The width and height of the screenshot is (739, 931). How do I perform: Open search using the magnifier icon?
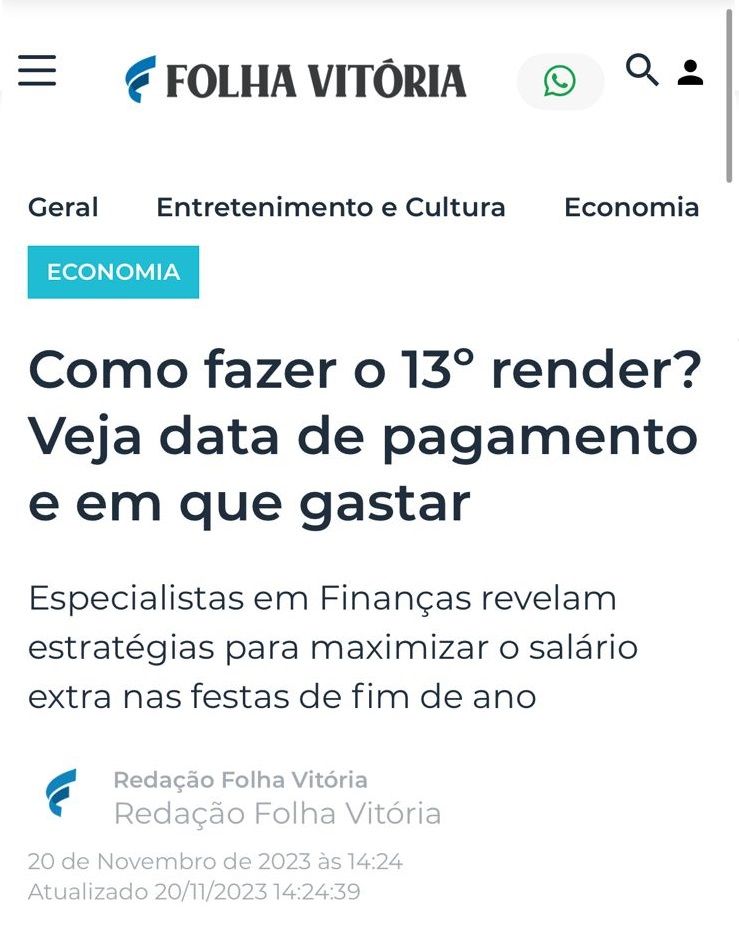pyautogui.click(x=643, y=71)
